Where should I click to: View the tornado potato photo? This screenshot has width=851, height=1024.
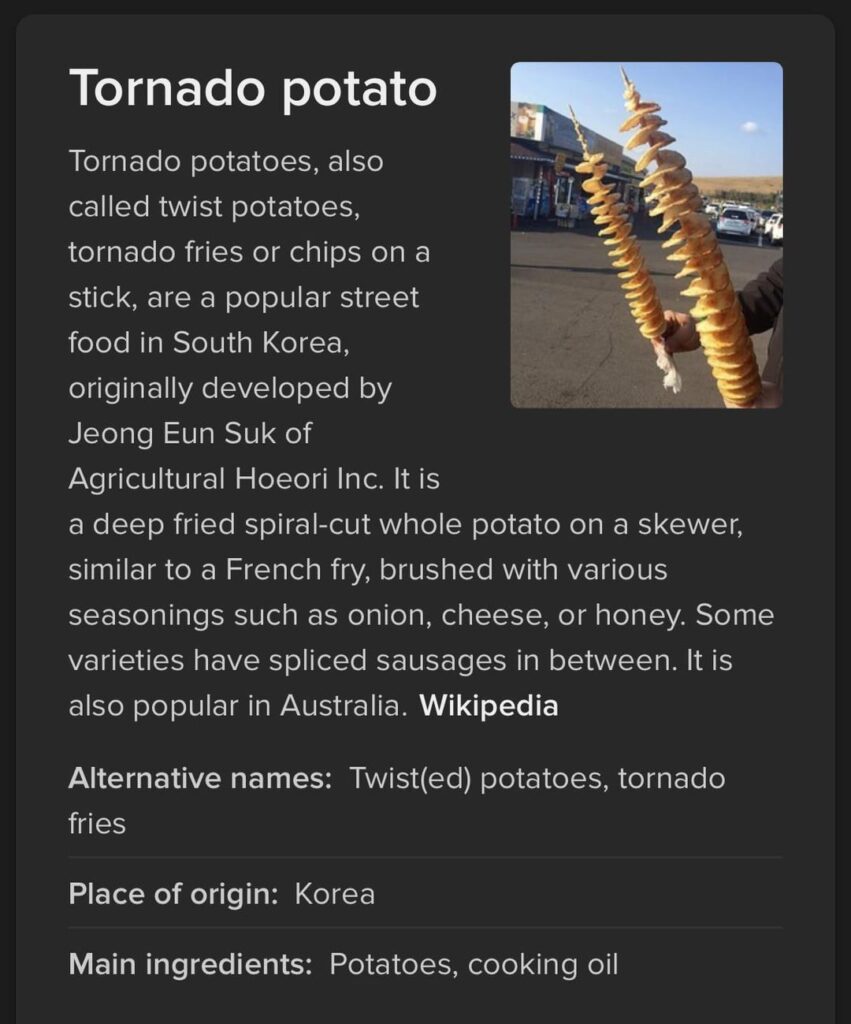click(646, 235)
